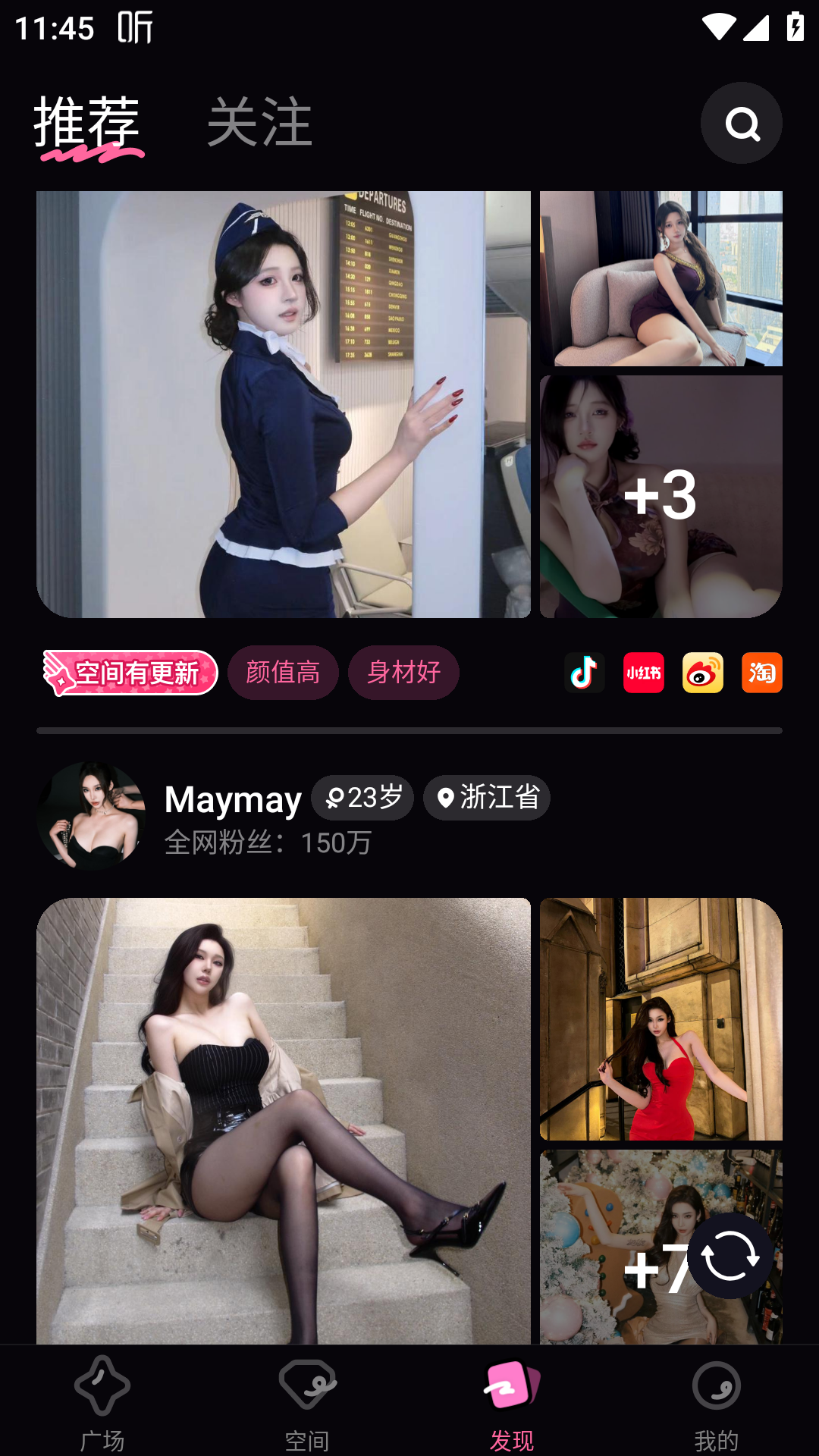Open the 我的 tab
The image size is (819, 1456).
pos(716,1403)
